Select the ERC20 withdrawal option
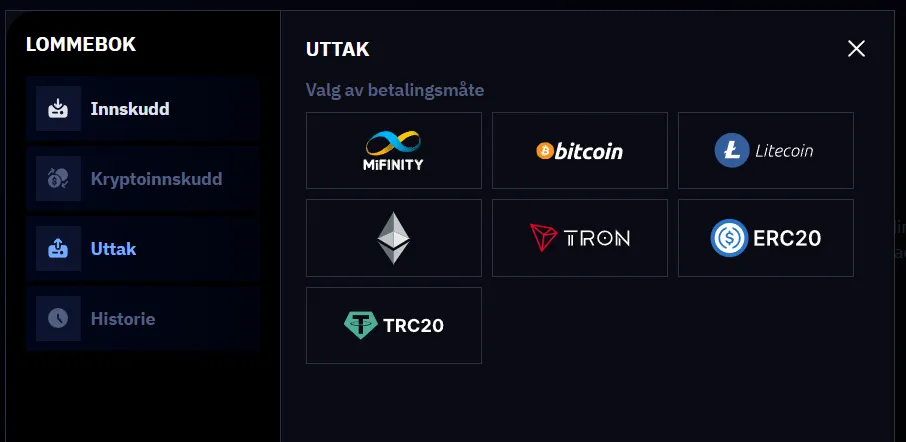Viewport: 906px width, 442px height. 765,238
